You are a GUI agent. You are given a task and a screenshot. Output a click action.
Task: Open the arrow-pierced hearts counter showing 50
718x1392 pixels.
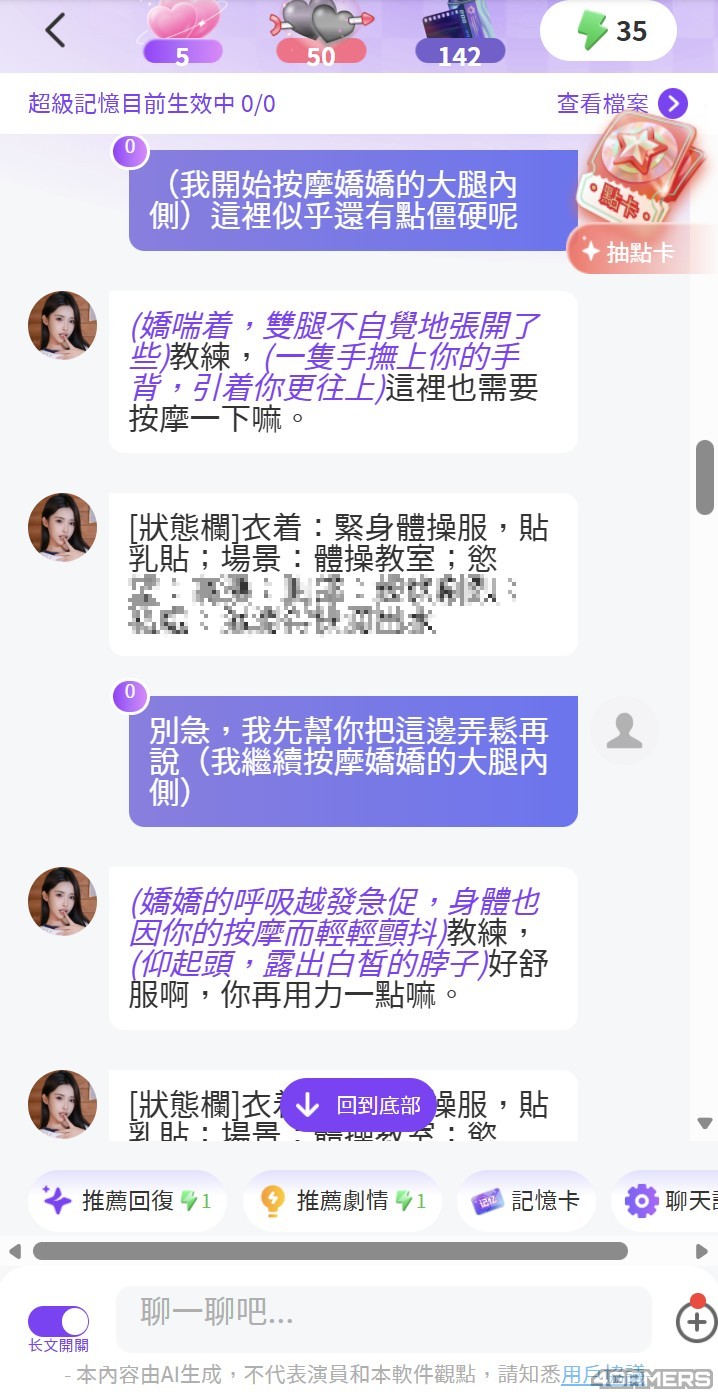pos(320,34)
